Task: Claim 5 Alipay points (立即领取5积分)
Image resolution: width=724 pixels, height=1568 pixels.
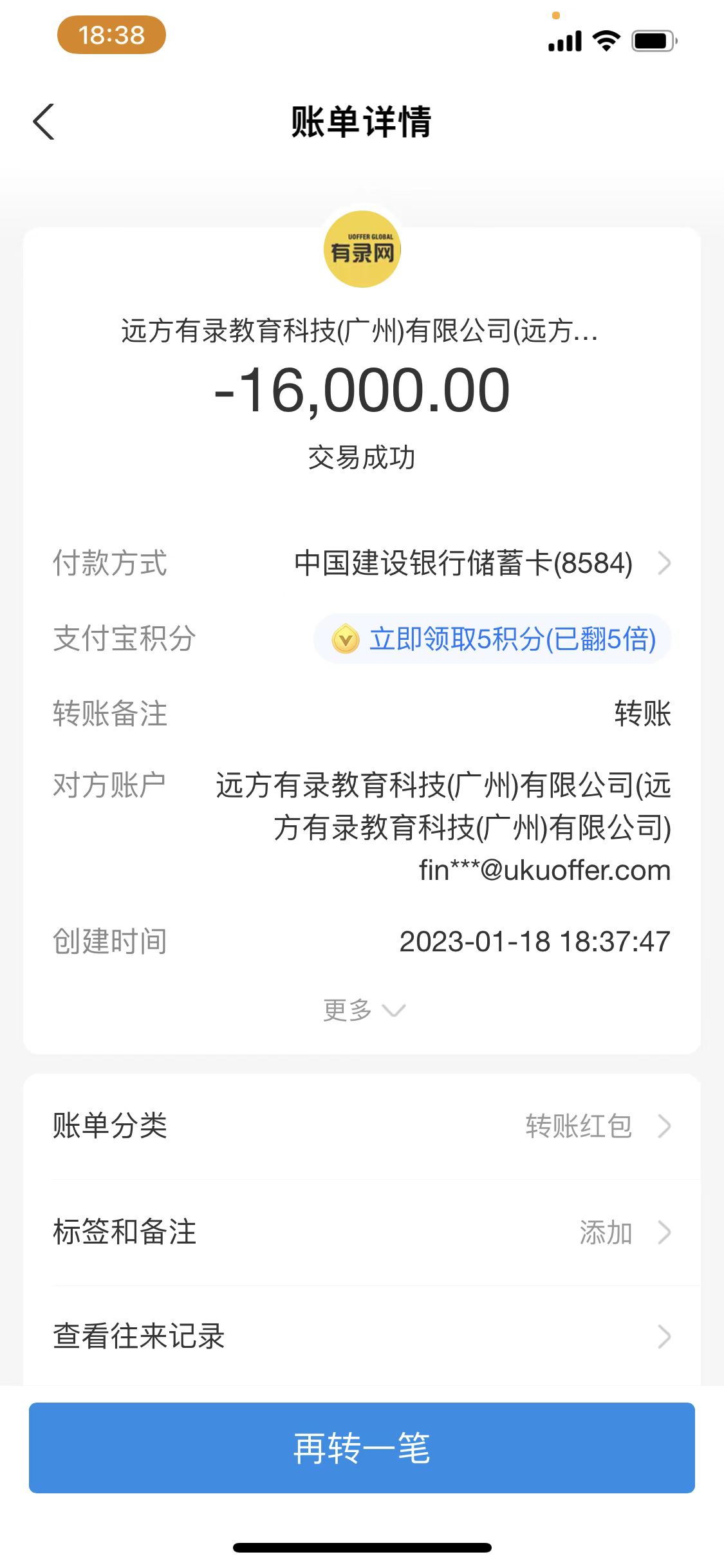Action: [x=493, y=639]
